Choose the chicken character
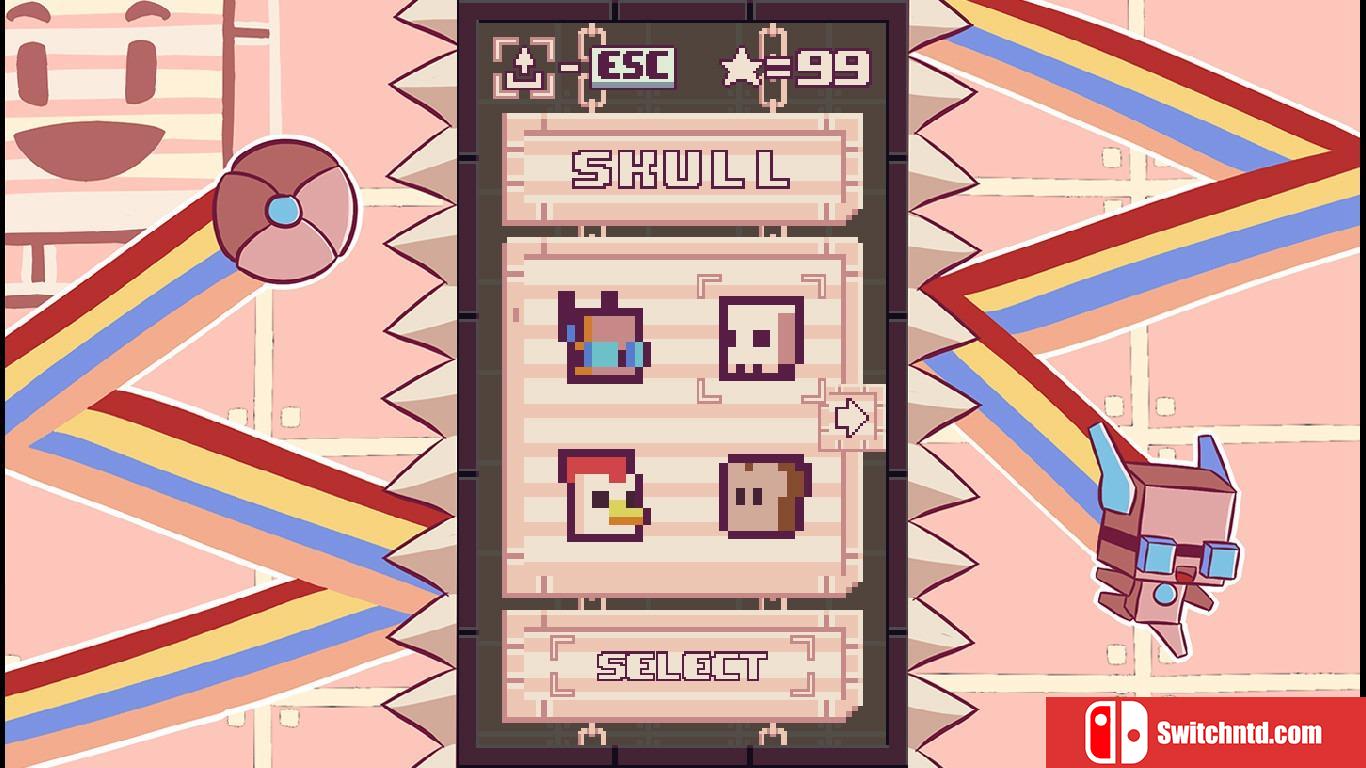The width and height of the screenshot is (1366, 768). point(603,497)
